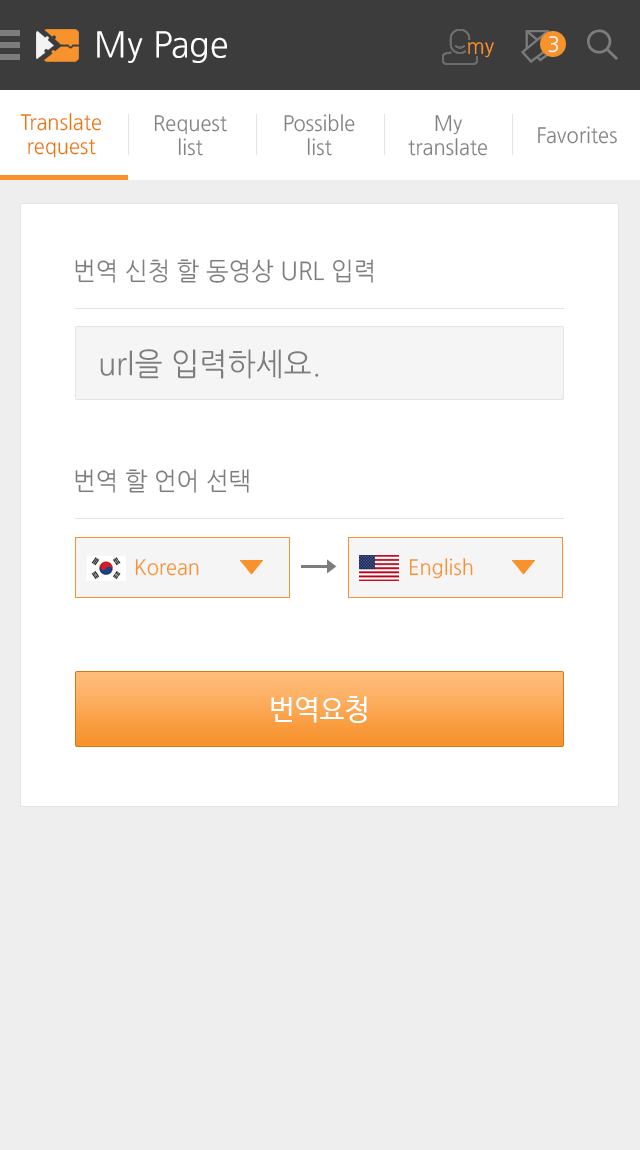Tap the search magnifier icon
The height and width of the screenshot is (1150, 640).
(x=602, y=45)
